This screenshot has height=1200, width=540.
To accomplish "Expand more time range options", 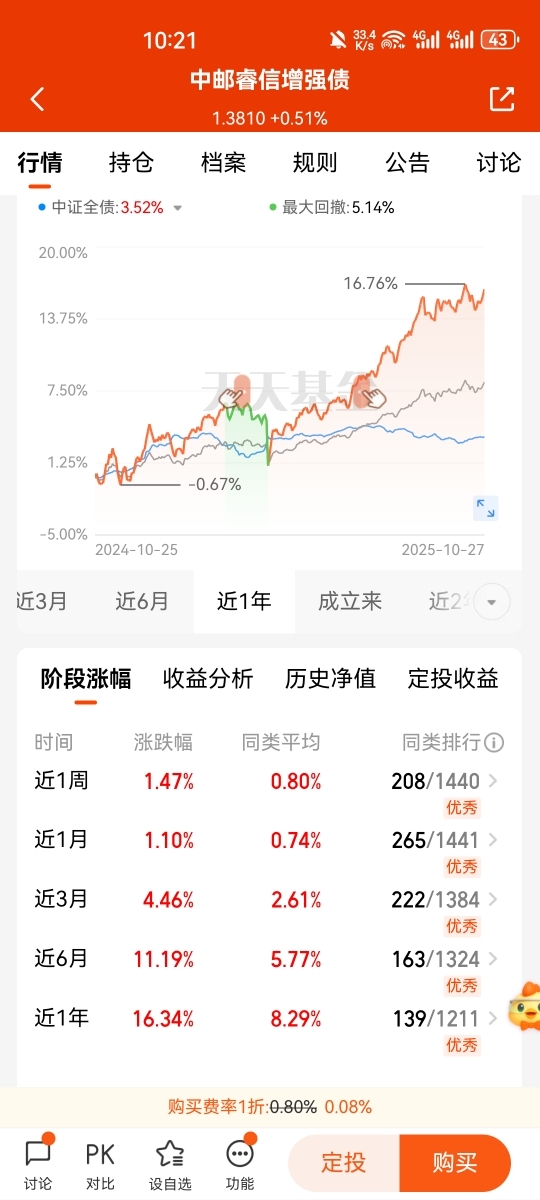I will (491, 602).
